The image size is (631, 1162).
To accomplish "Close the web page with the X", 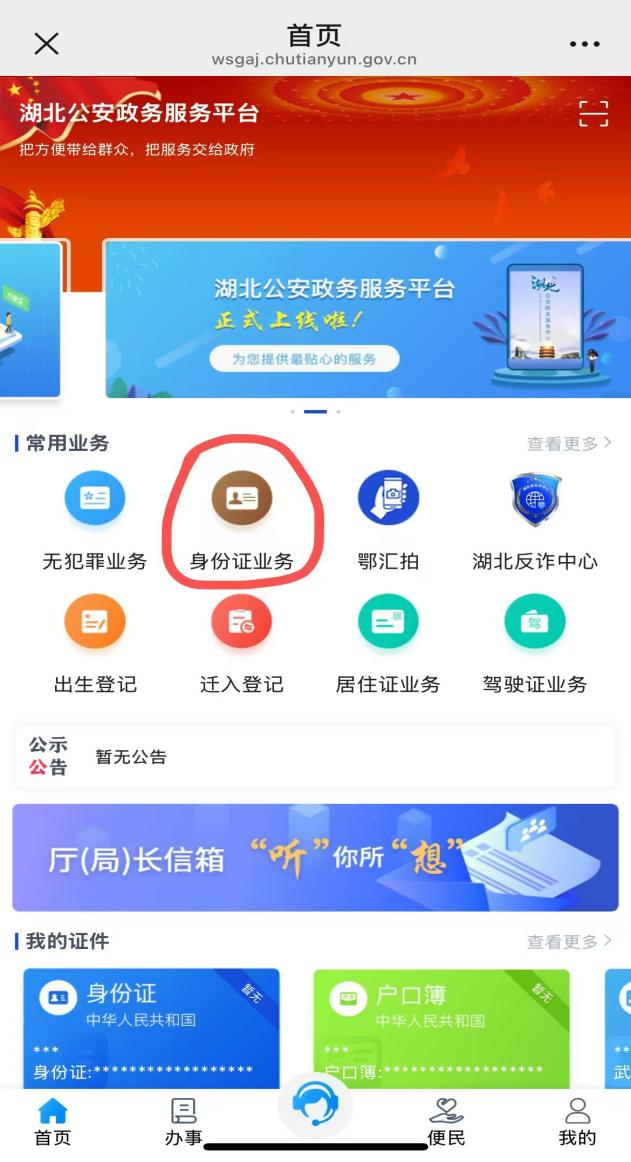I will coord(46,43).
